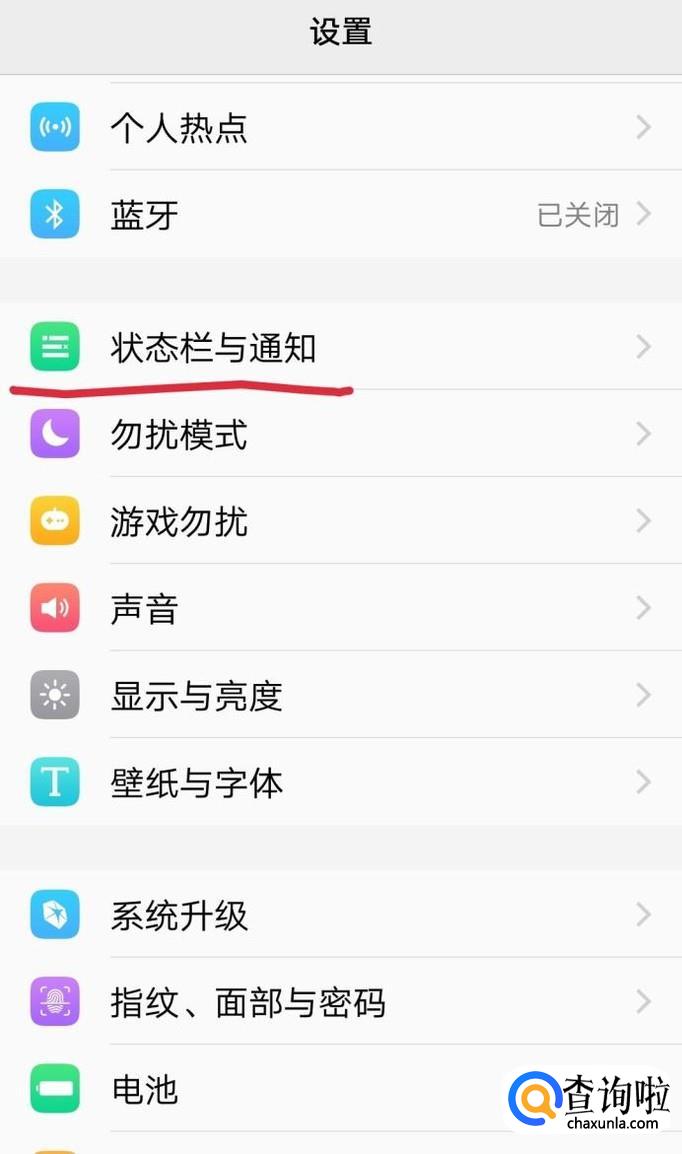Open 指纹、面部与密码 settings

340,1002
